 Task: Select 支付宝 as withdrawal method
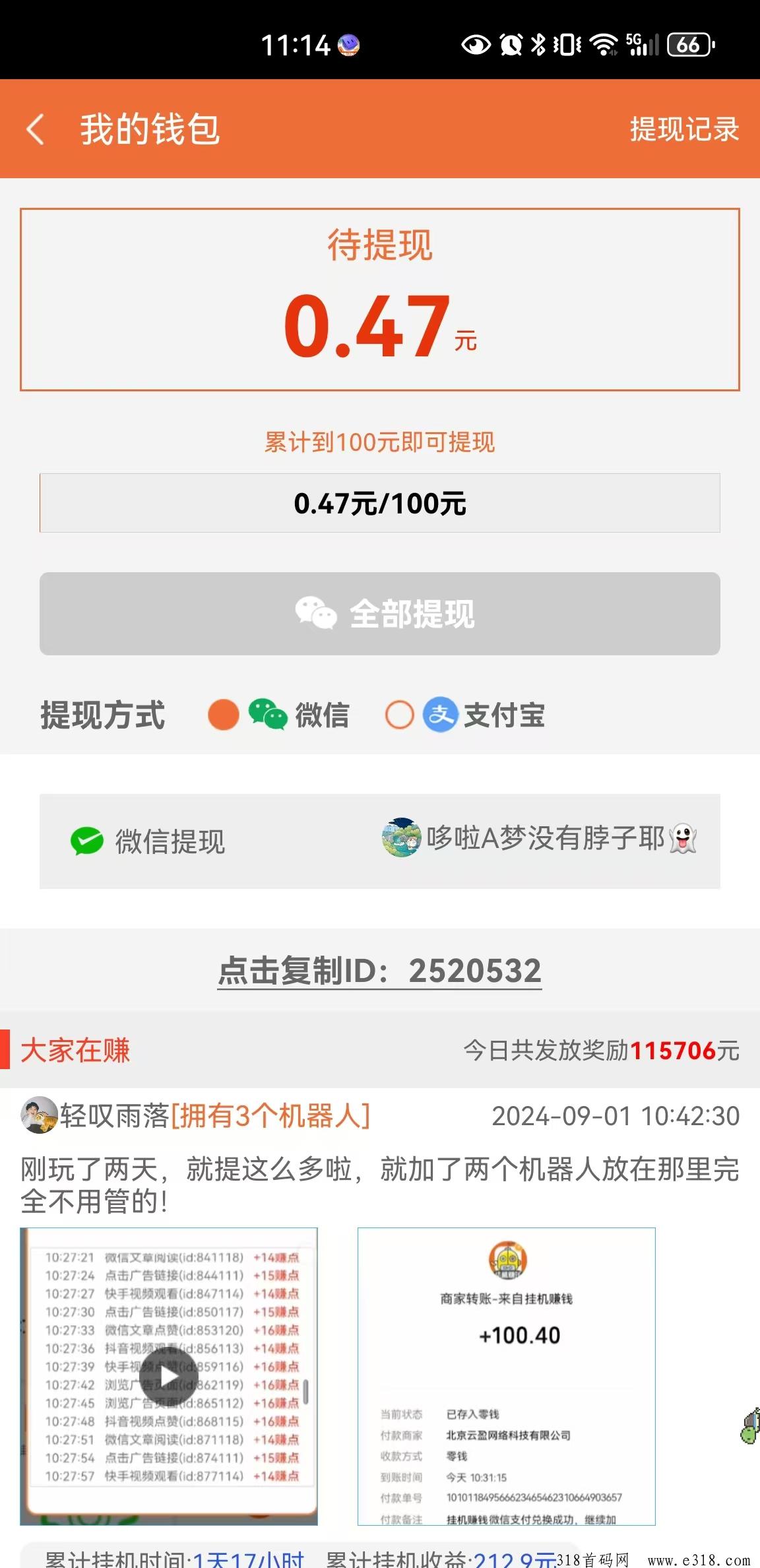click(x=400, y=715)
